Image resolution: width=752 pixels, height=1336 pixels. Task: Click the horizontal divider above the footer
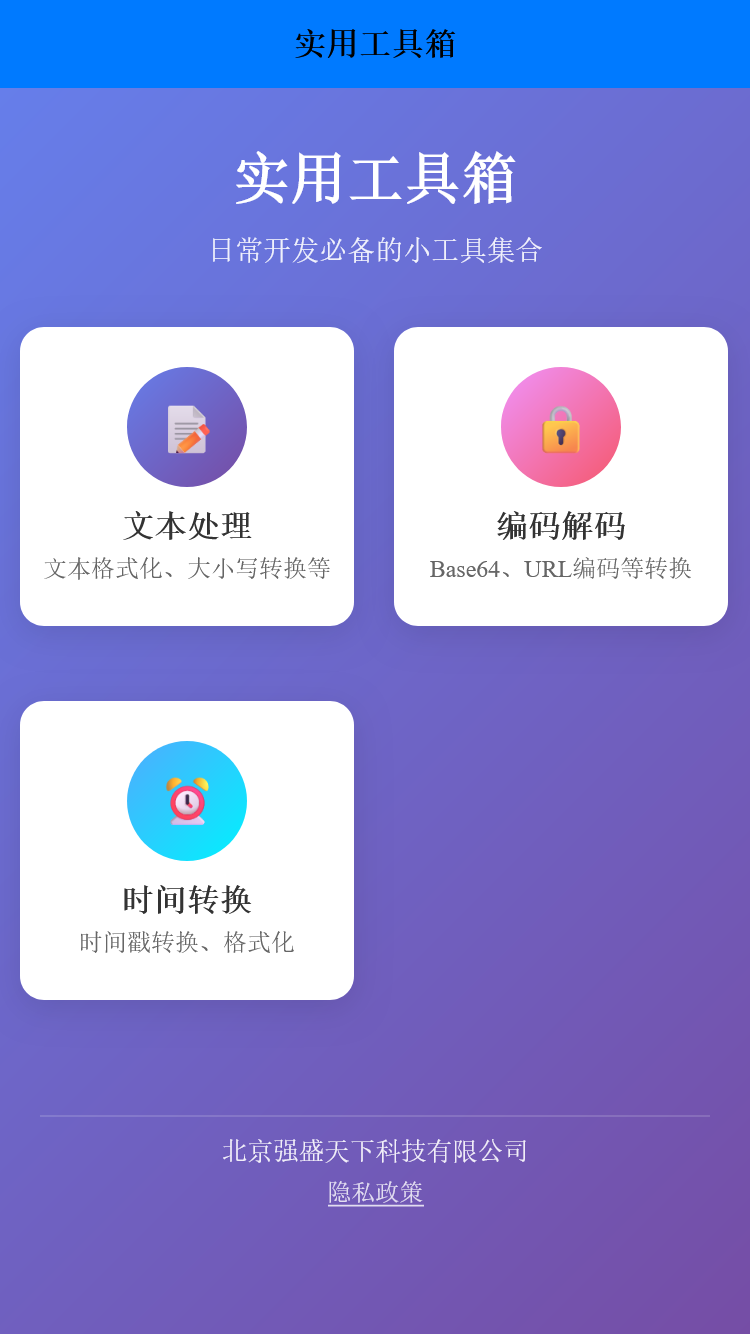point(376,1115)
